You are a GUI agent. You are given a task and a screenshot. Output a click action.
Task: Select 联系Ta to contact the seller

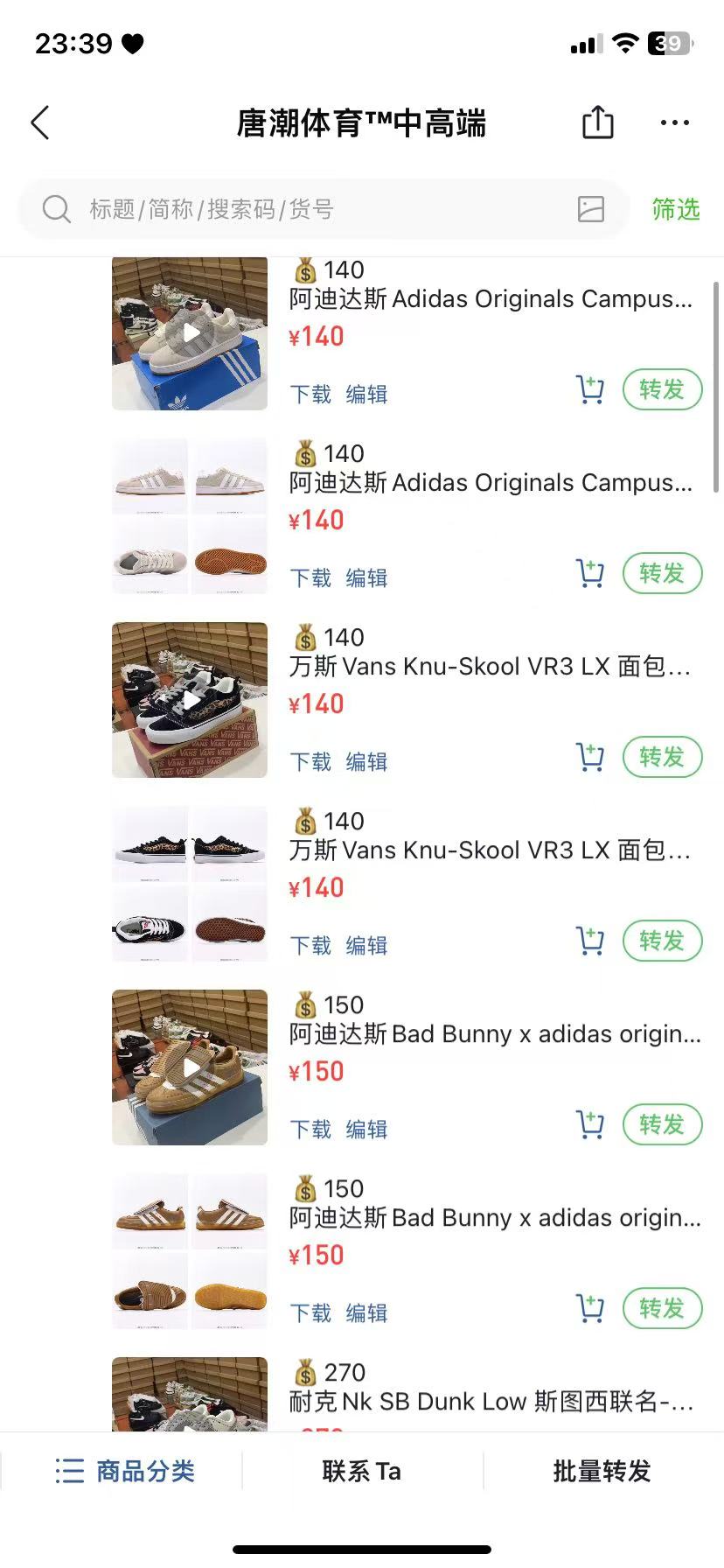click(362, 1471)
